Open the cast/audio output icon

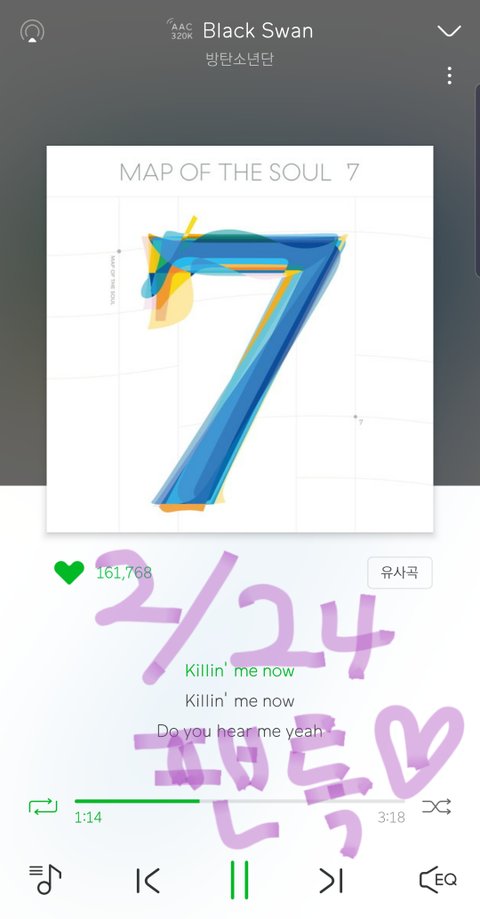[x=32, y=31]
